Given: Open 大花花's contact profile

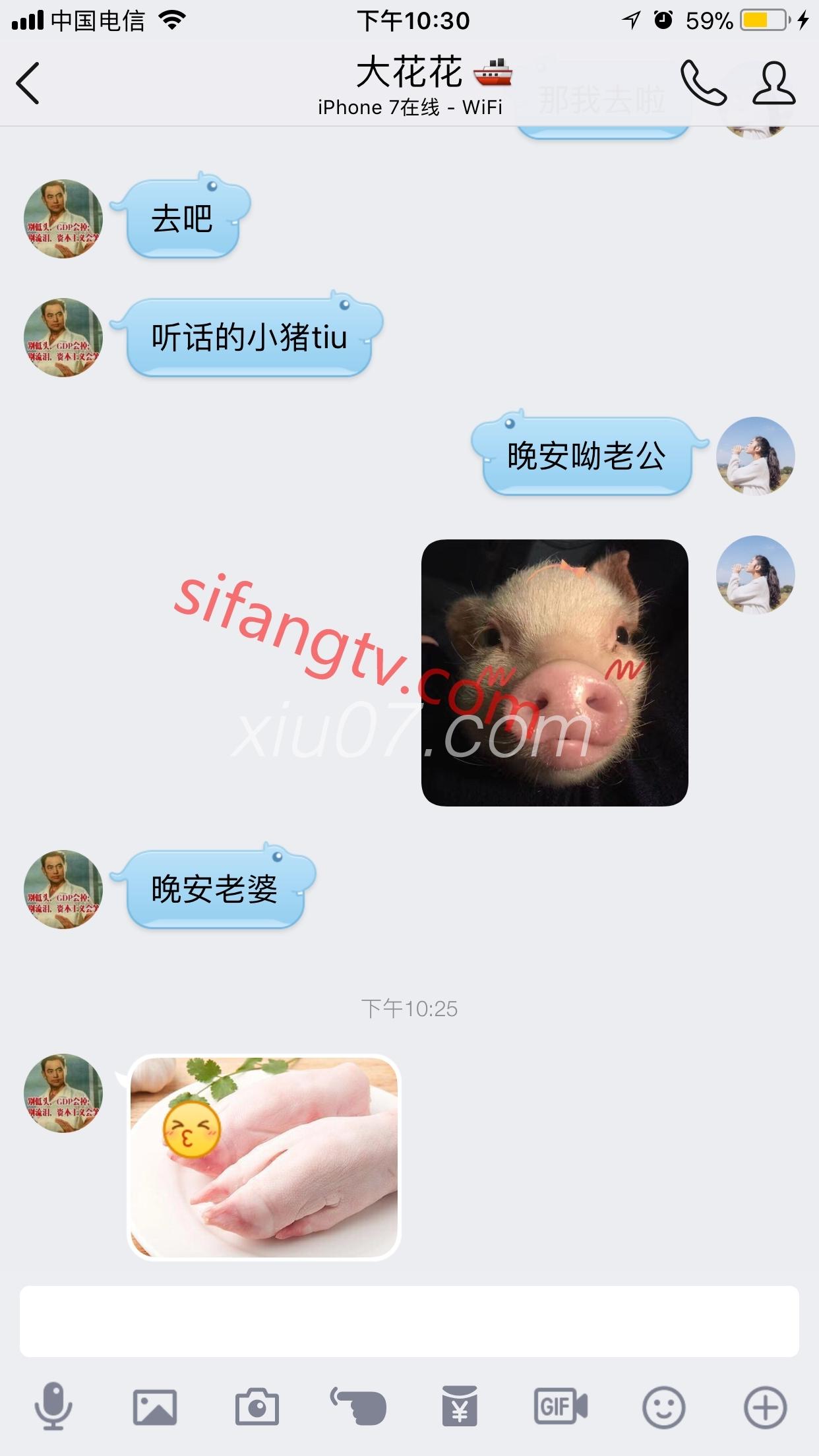Looking at the screenshot, I should tap(773, 84).
